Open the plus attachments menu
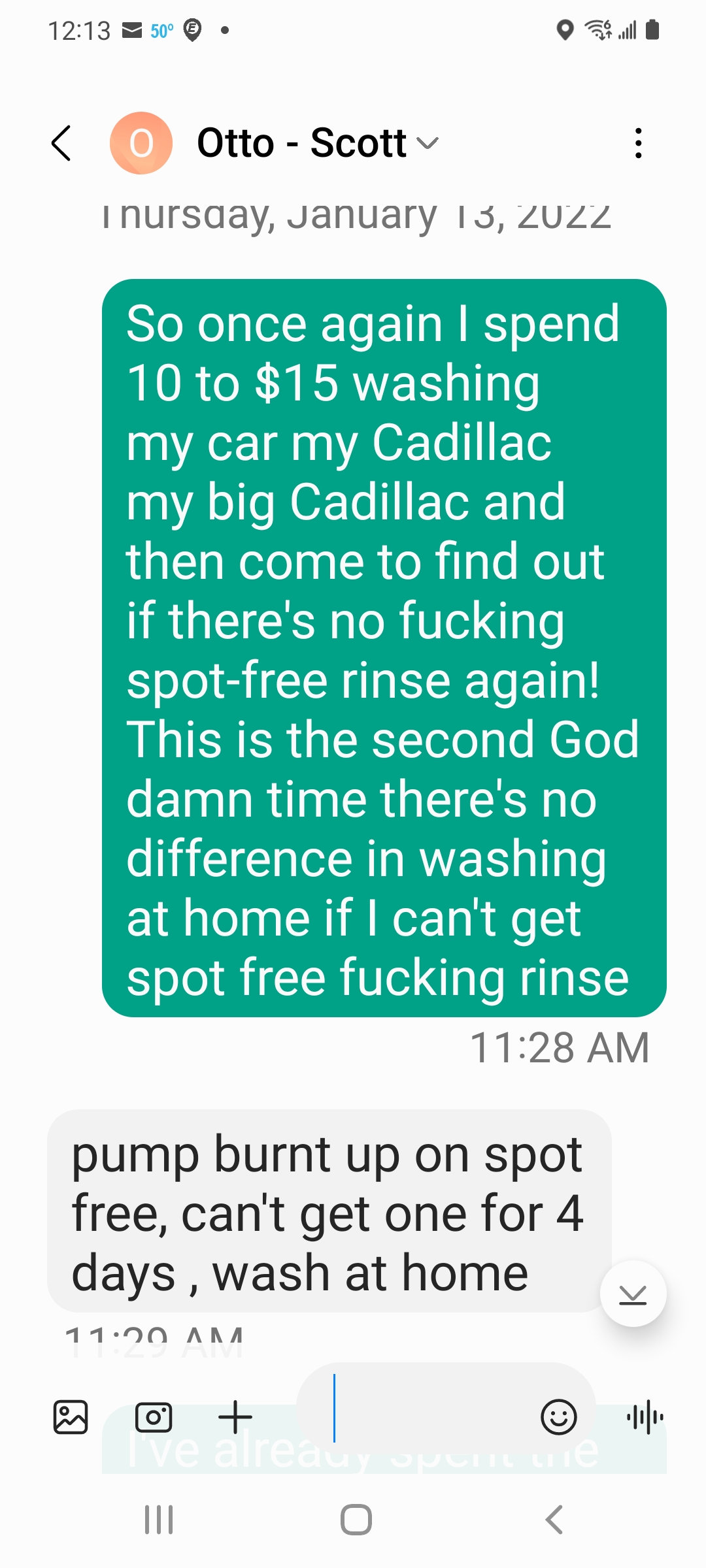Screen dimensions: 706x1568 [235, 1417]
